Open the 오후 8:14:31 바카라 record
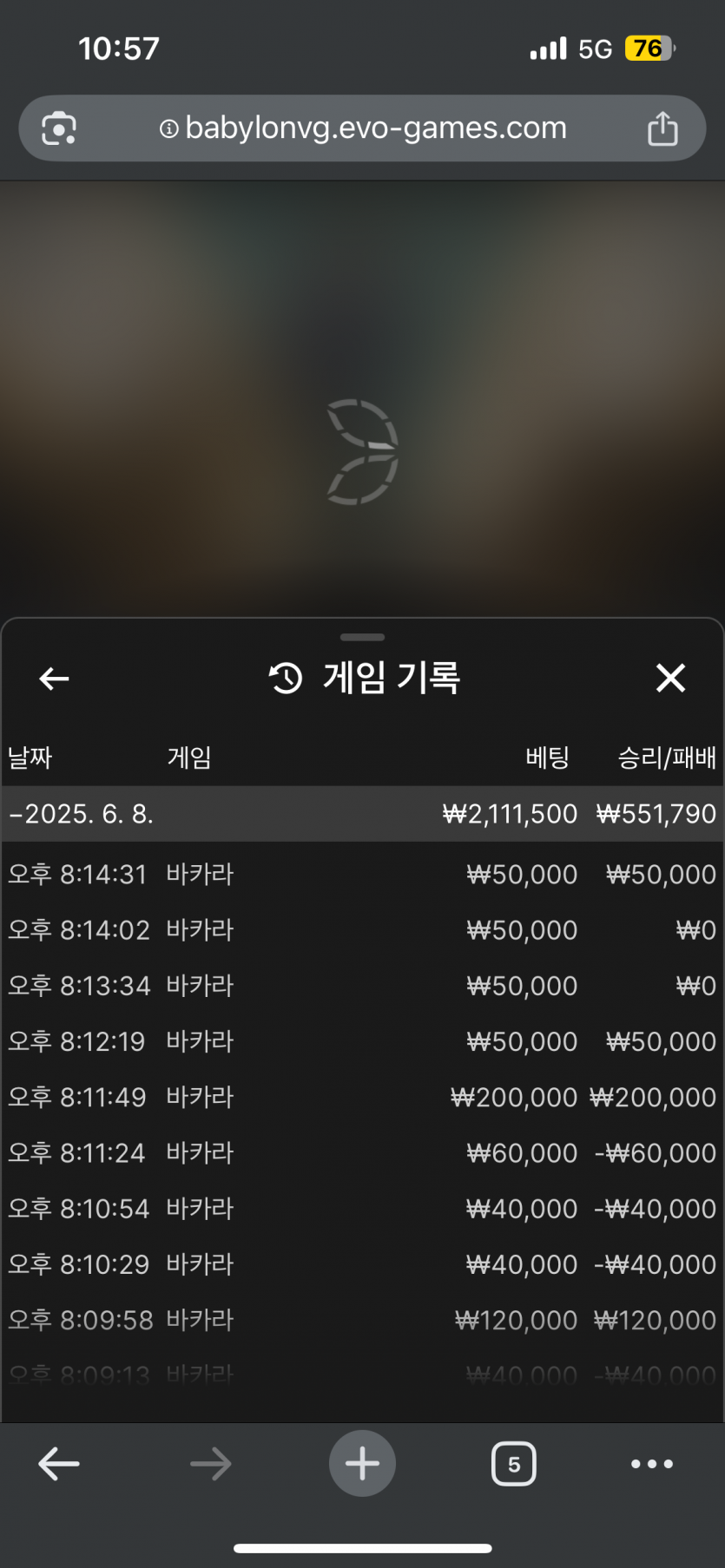The image size is (725, 1568). tap(362, 874)
